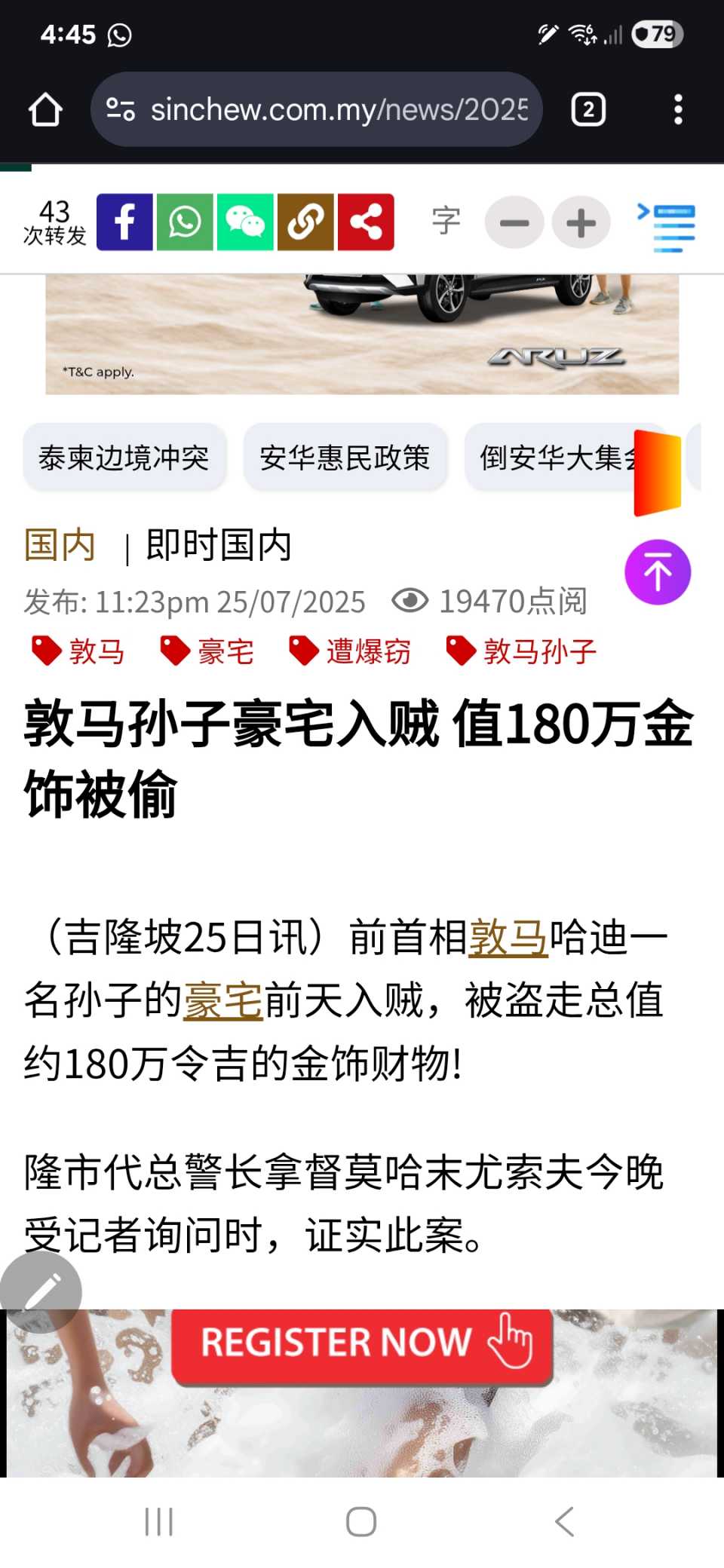The height and width of the screenshot is (1568, 724).
Task: Select the 泰柬边境冲突 topic chip
Action: tap(124, 458)
